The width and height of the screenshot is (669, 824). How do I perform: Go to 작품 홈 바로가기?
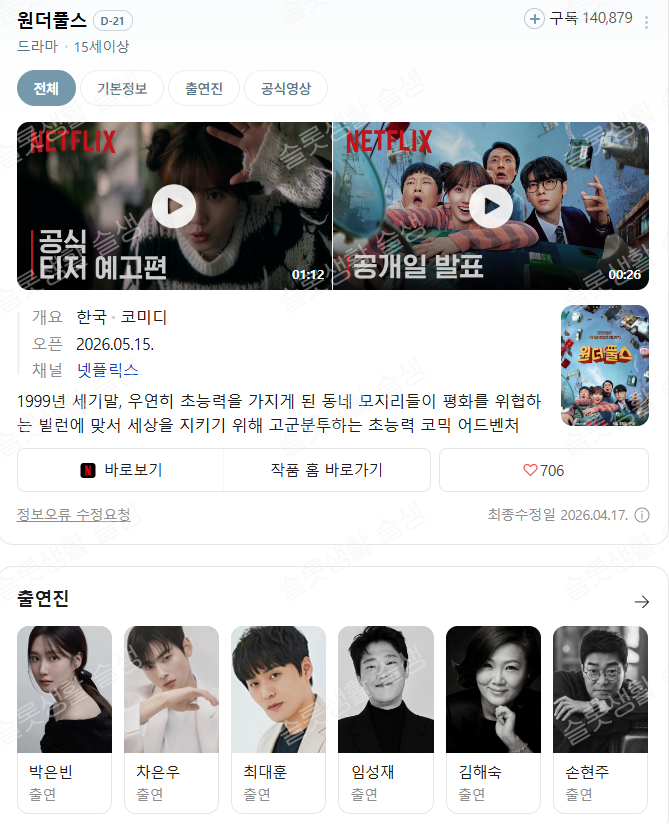click(x=326, y=470)
